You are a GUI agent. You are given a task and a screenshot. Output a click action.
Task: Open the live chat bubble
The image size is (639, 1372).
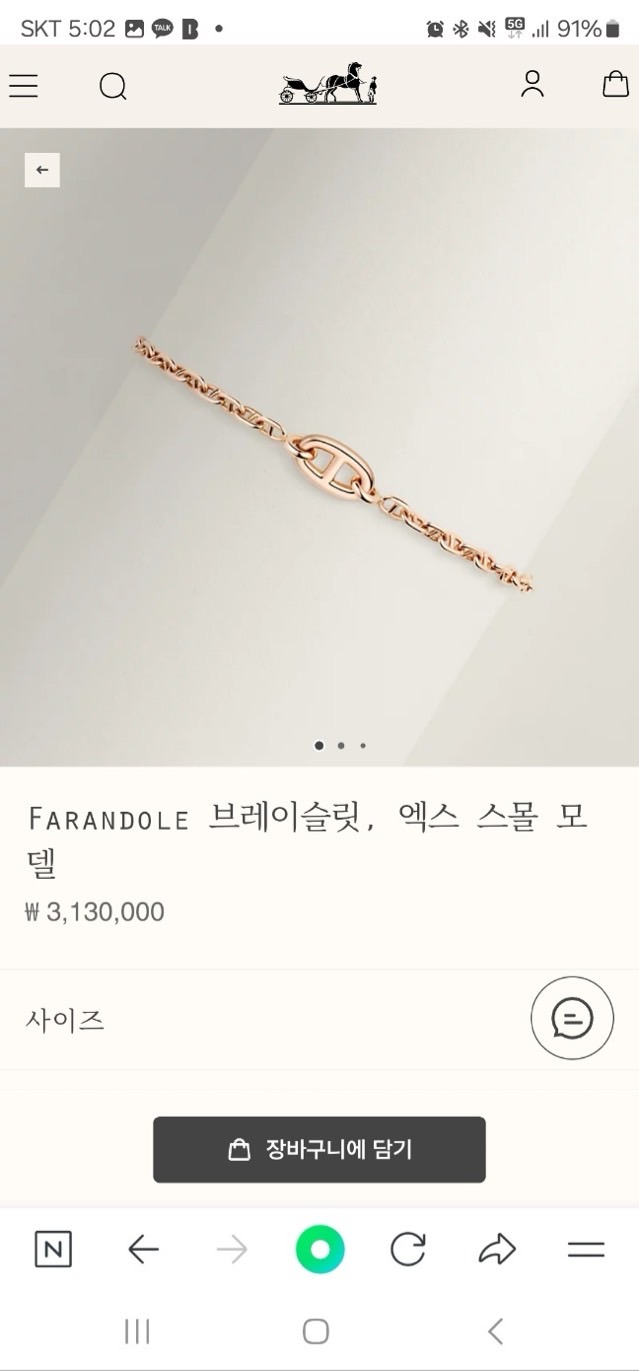[x=571, y=1018]
